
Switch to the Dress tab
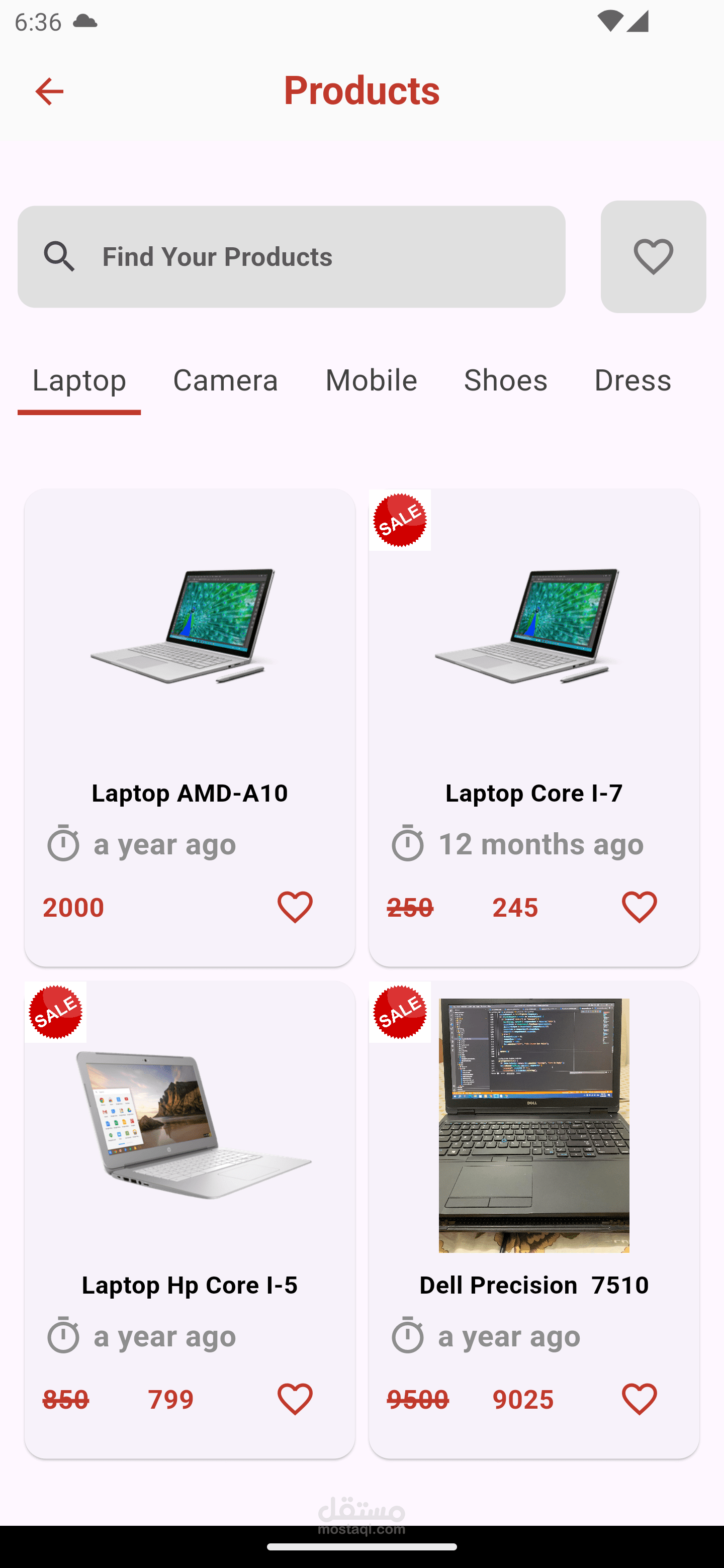pos(632,380)
